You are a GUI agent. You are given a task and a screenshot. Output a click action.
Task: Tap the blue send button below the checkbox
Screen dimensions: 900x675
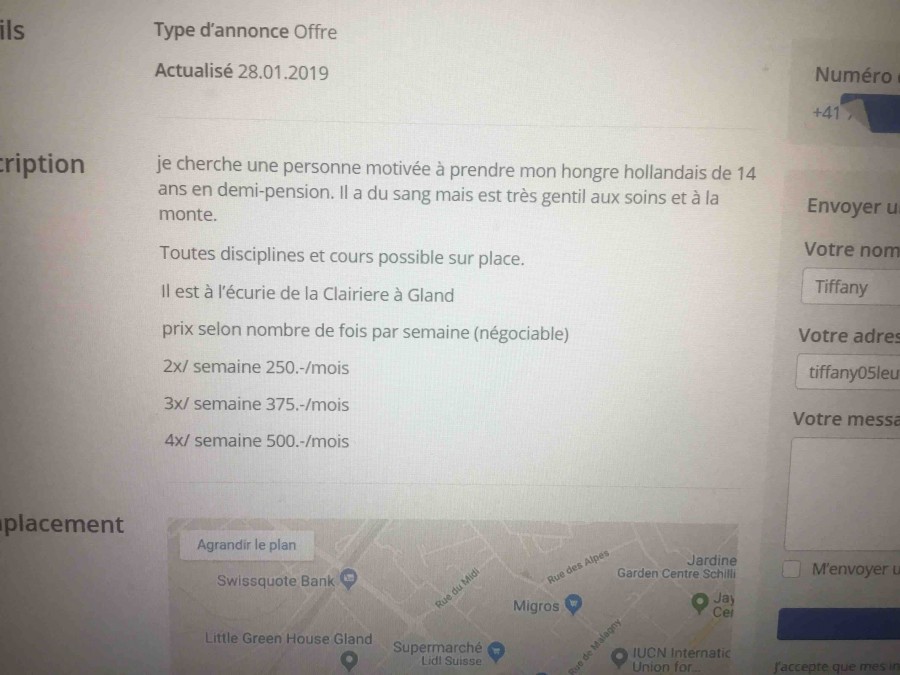840,624
